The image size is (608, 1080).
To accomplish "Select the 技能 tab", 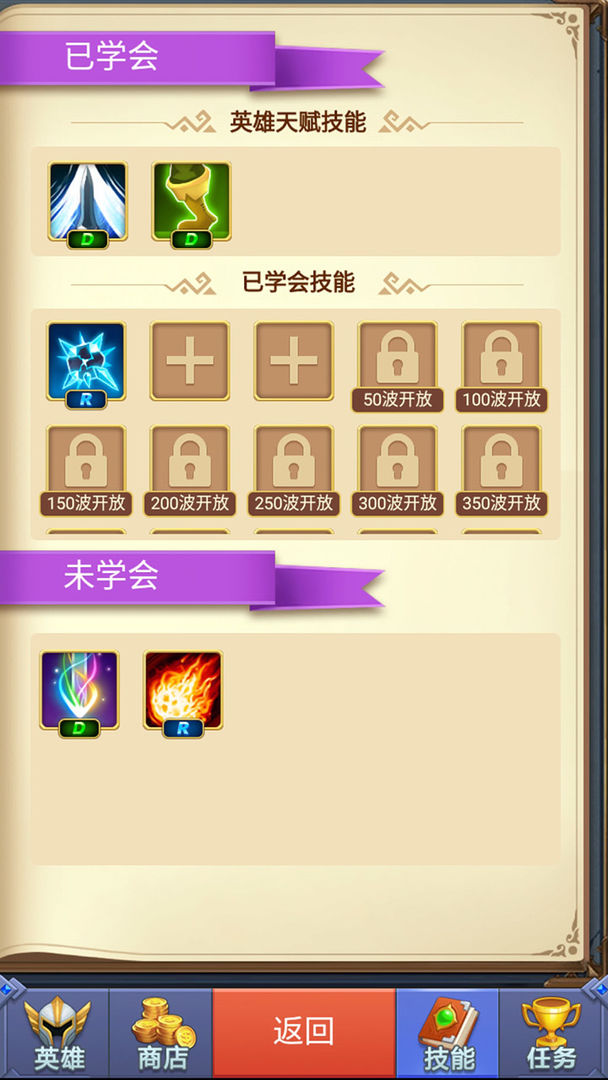I will [447, 1032].
